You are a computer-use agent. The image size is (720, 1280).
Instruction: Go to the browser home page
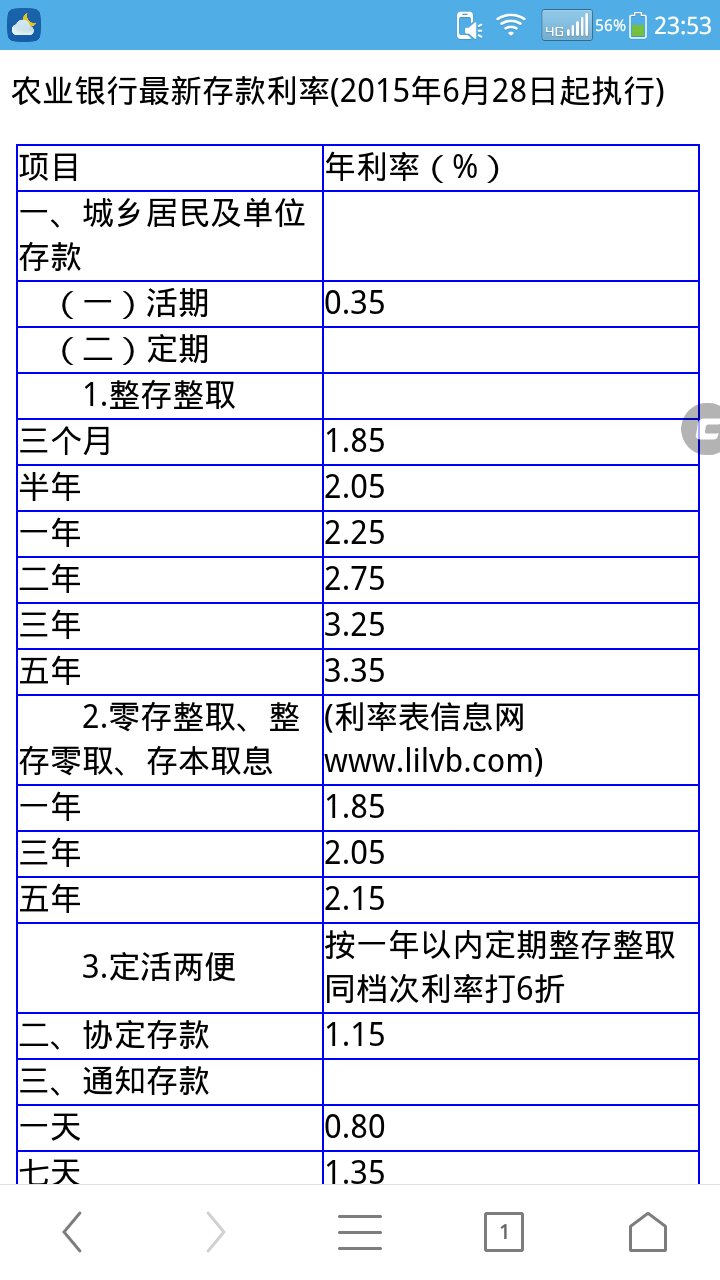pos(648,1232)
